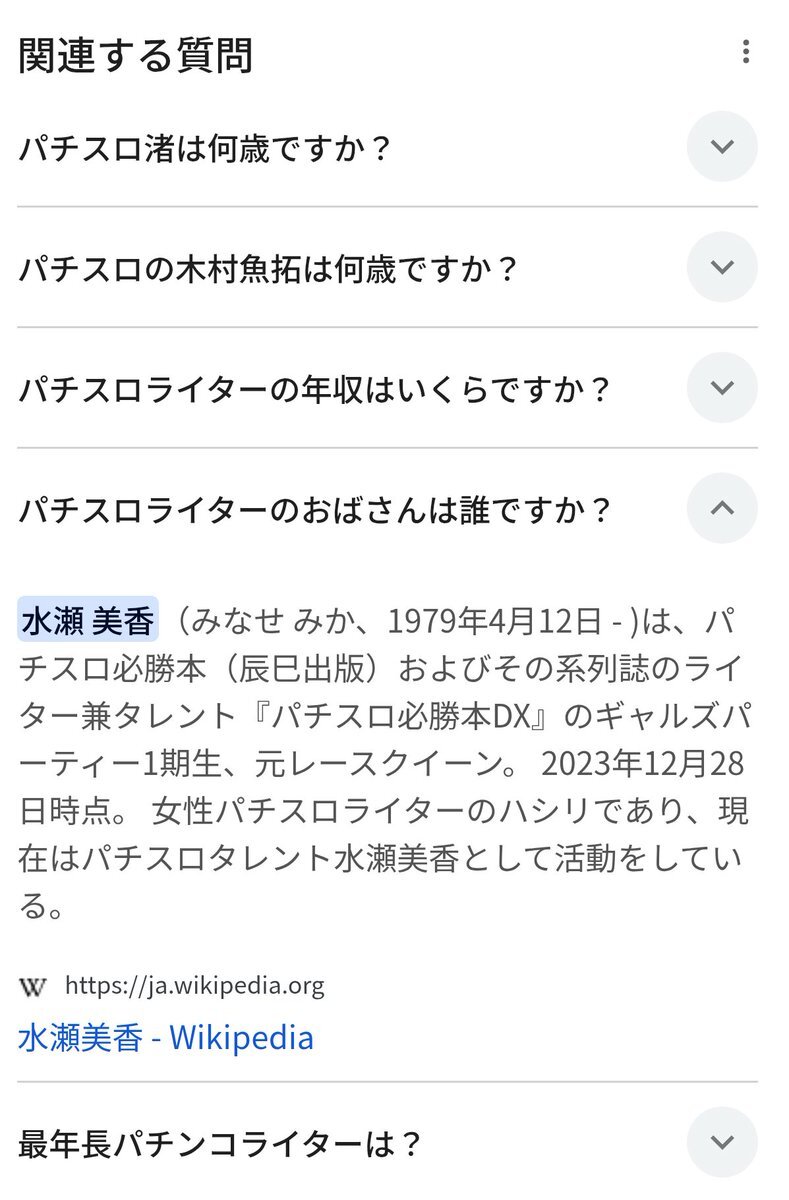Open the overflow menu beside 関連する質問
Screen dimensions: 789x1200
[745, 53]
